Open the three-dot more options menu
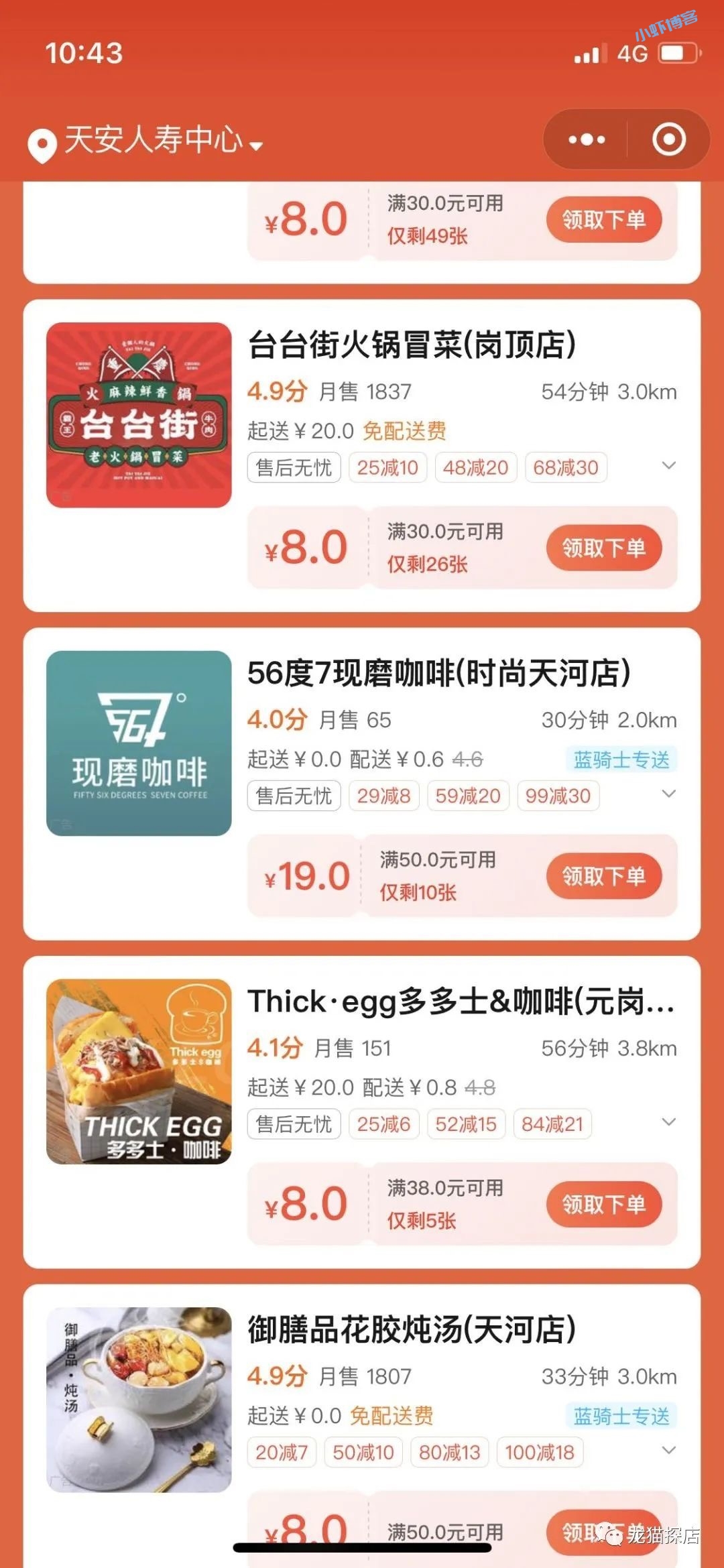 tap(585, 140)
